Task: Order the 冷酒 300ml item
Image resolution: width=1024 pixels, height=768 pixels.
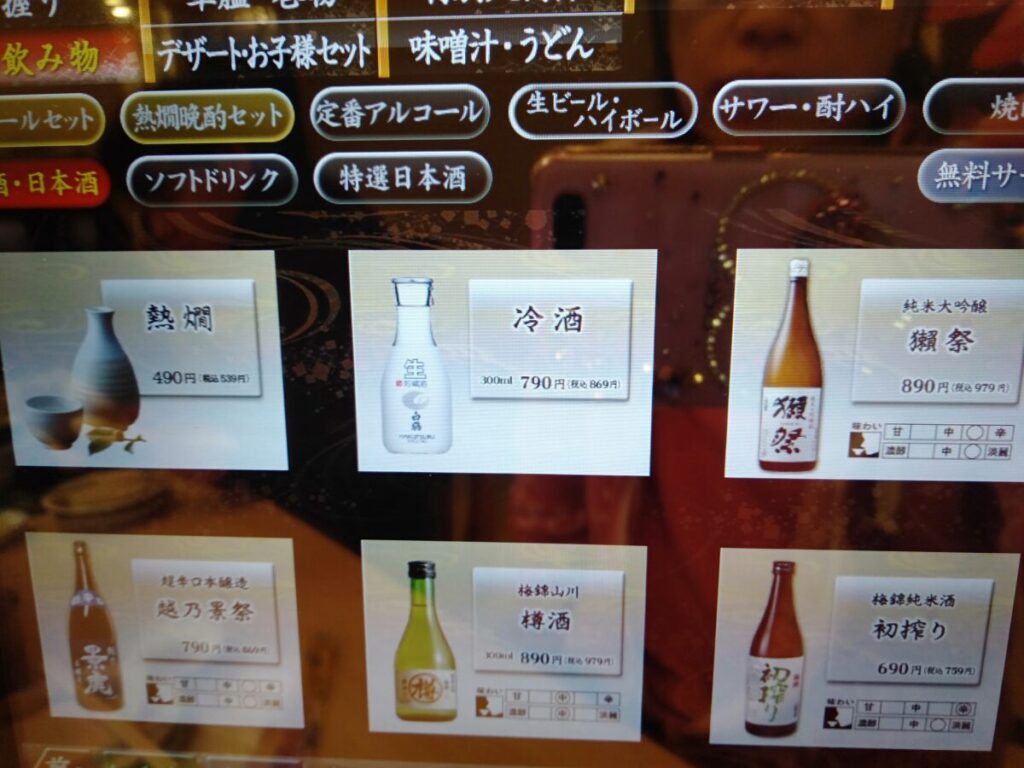Action: click(x=503, y=362)
